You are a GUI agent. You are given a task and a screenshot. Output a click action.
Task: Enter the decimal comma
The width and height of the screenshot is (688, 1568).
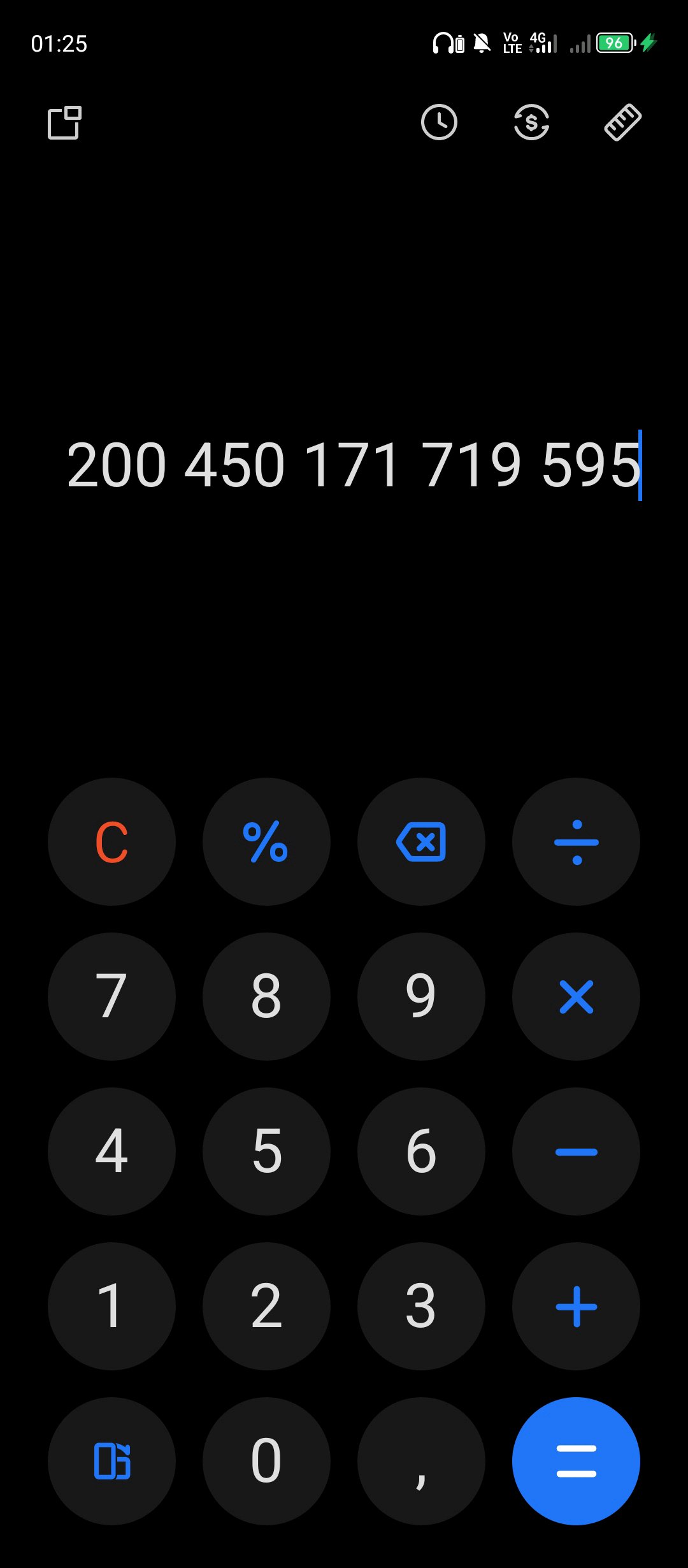(421, 1461)
